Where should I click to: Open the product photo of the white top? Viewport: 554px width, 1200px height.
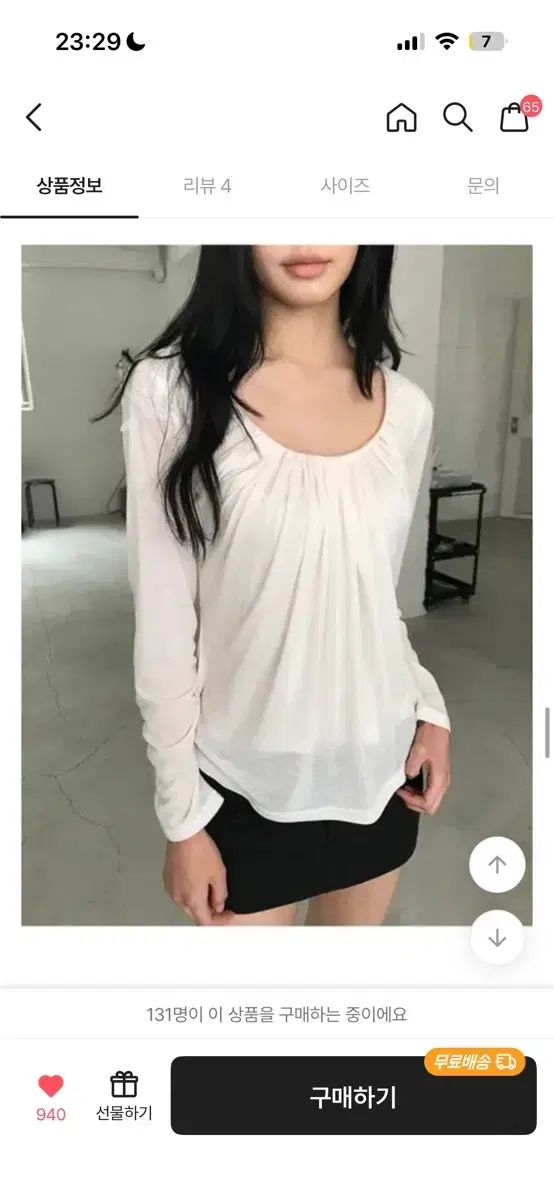277,585
